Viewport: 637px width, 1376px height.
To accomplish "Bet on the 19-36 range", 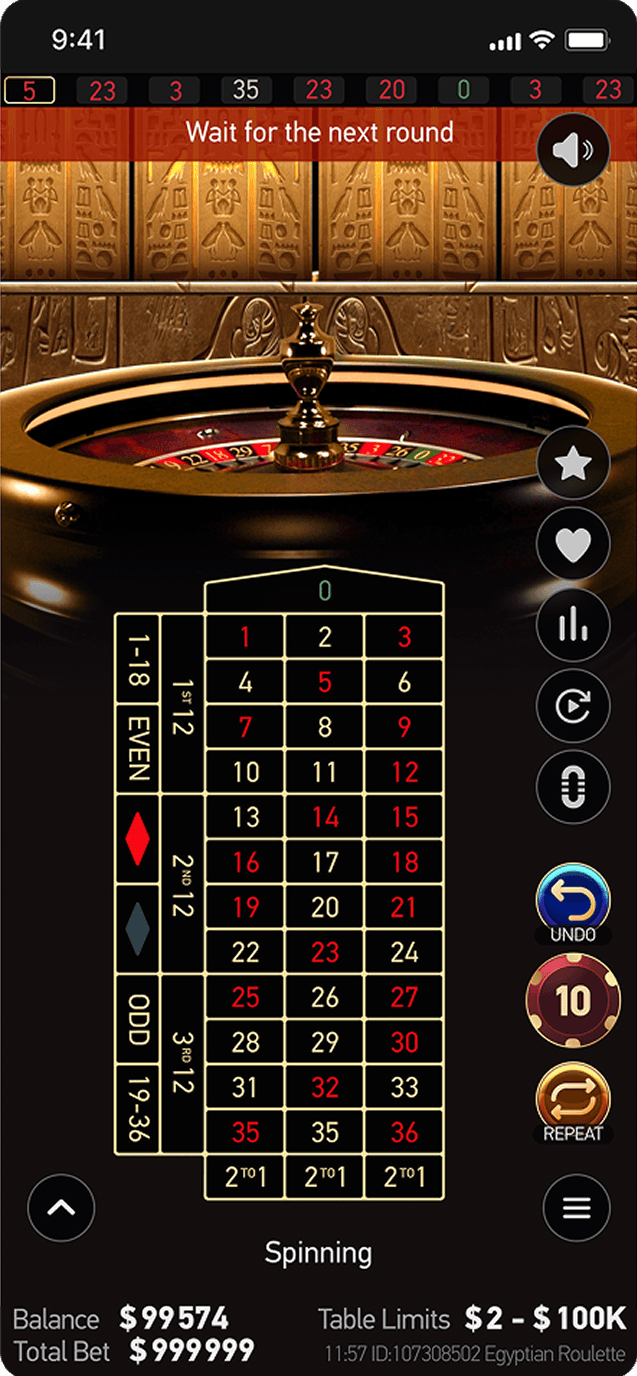I will point(137,1108).
